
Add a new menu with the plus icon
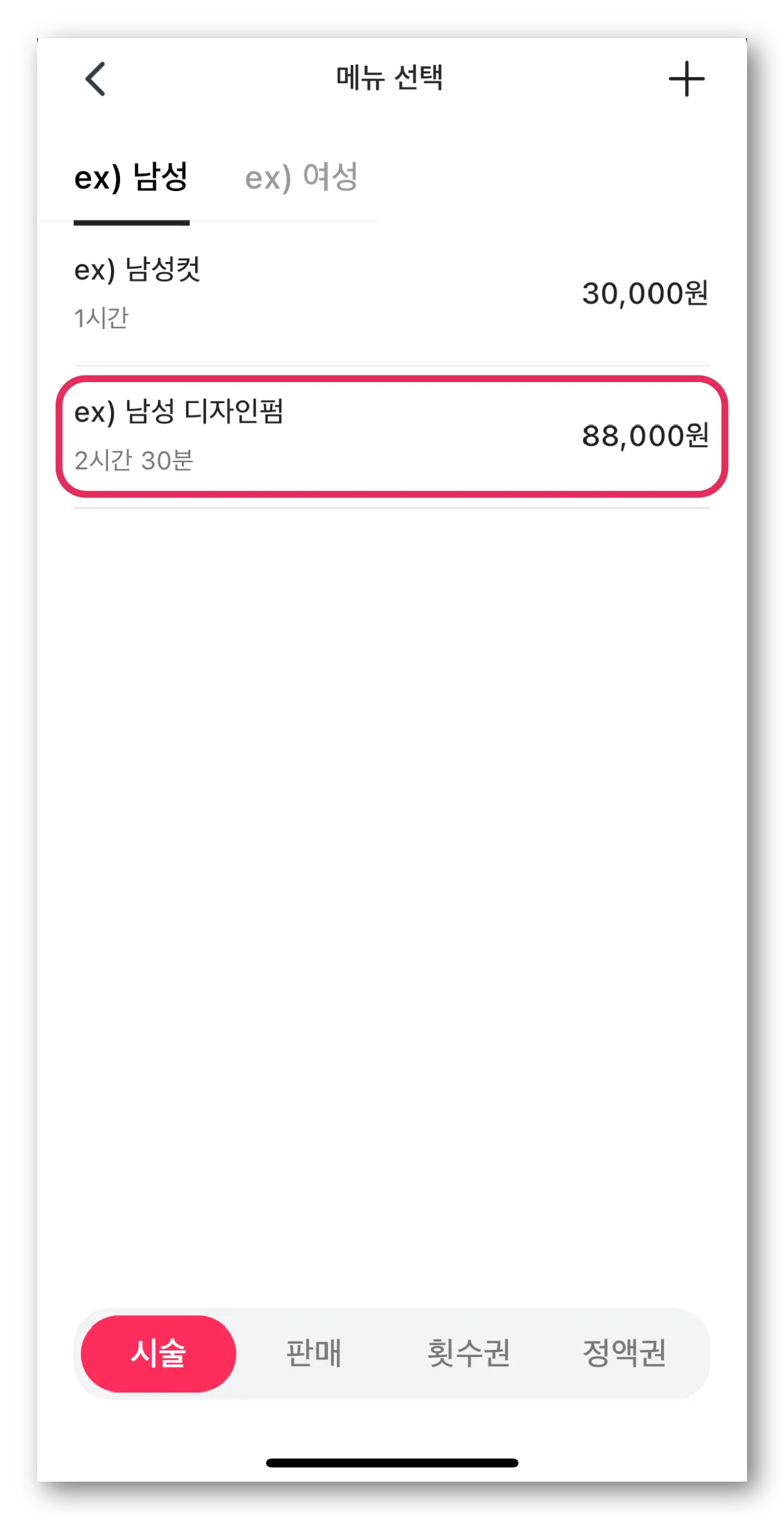686,79
